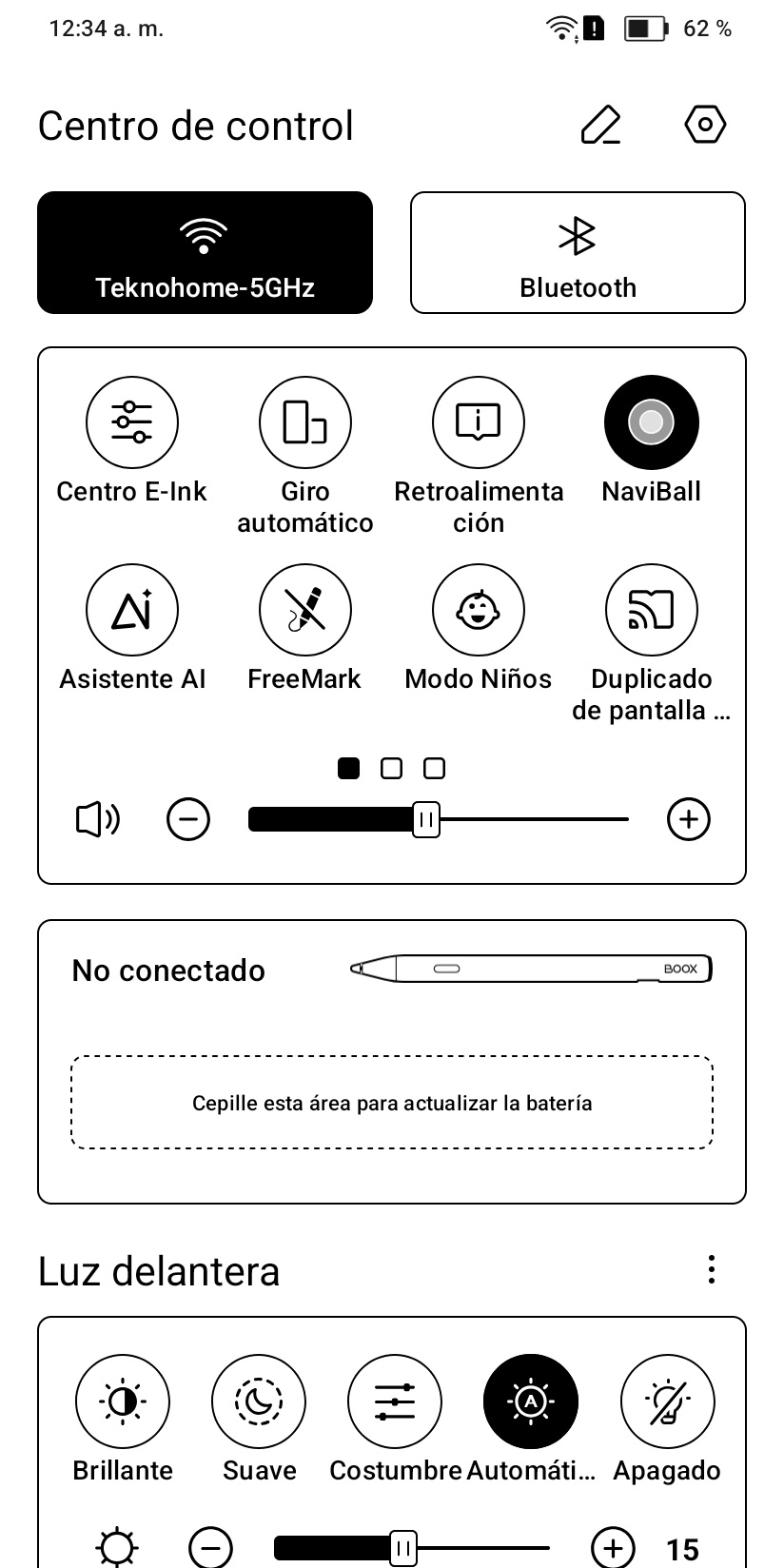This screenshot has height=1568, width=784.
Task: Activate FreeMark
Action: pos(304,610)
